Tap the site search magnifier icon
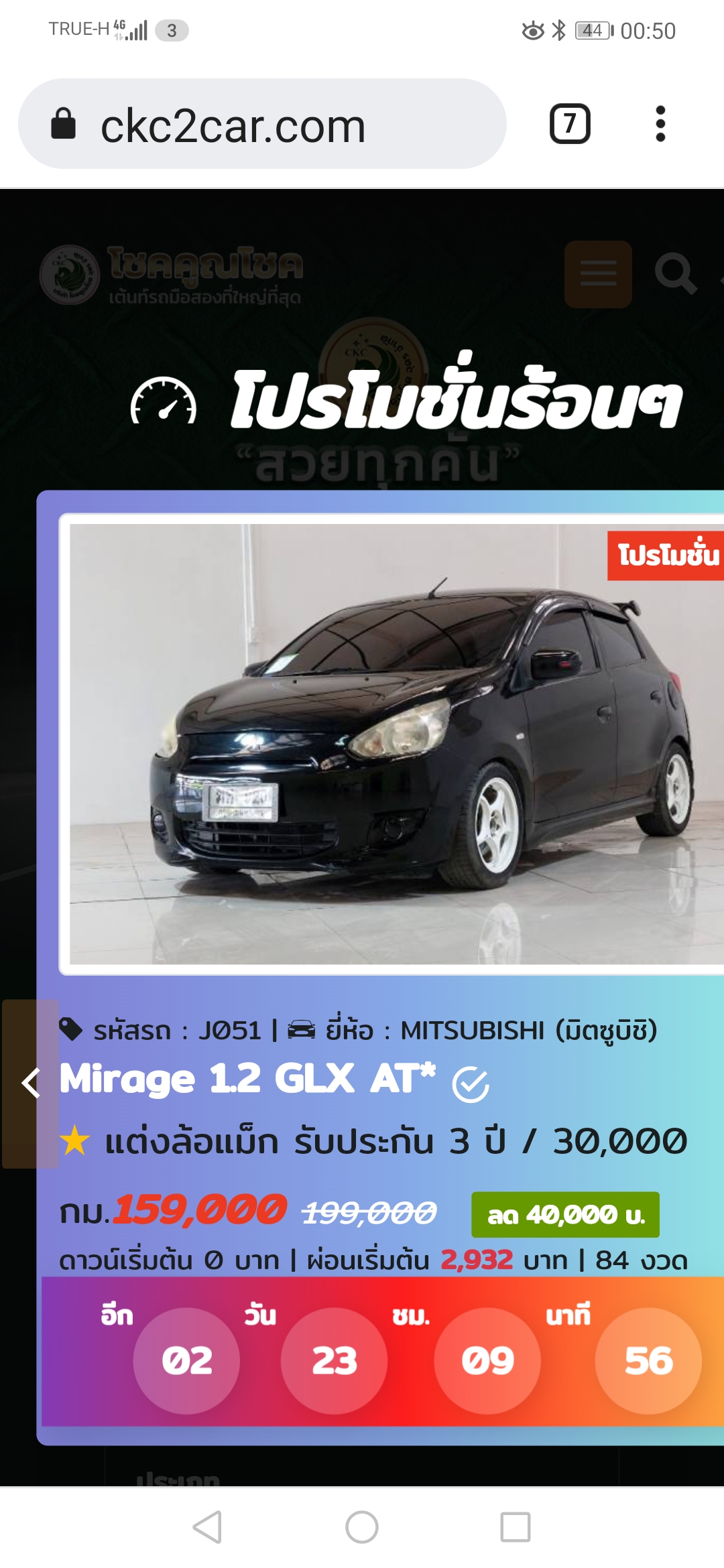The width and height of the screenshot is (724, 1568). click(x=675, y=274)
